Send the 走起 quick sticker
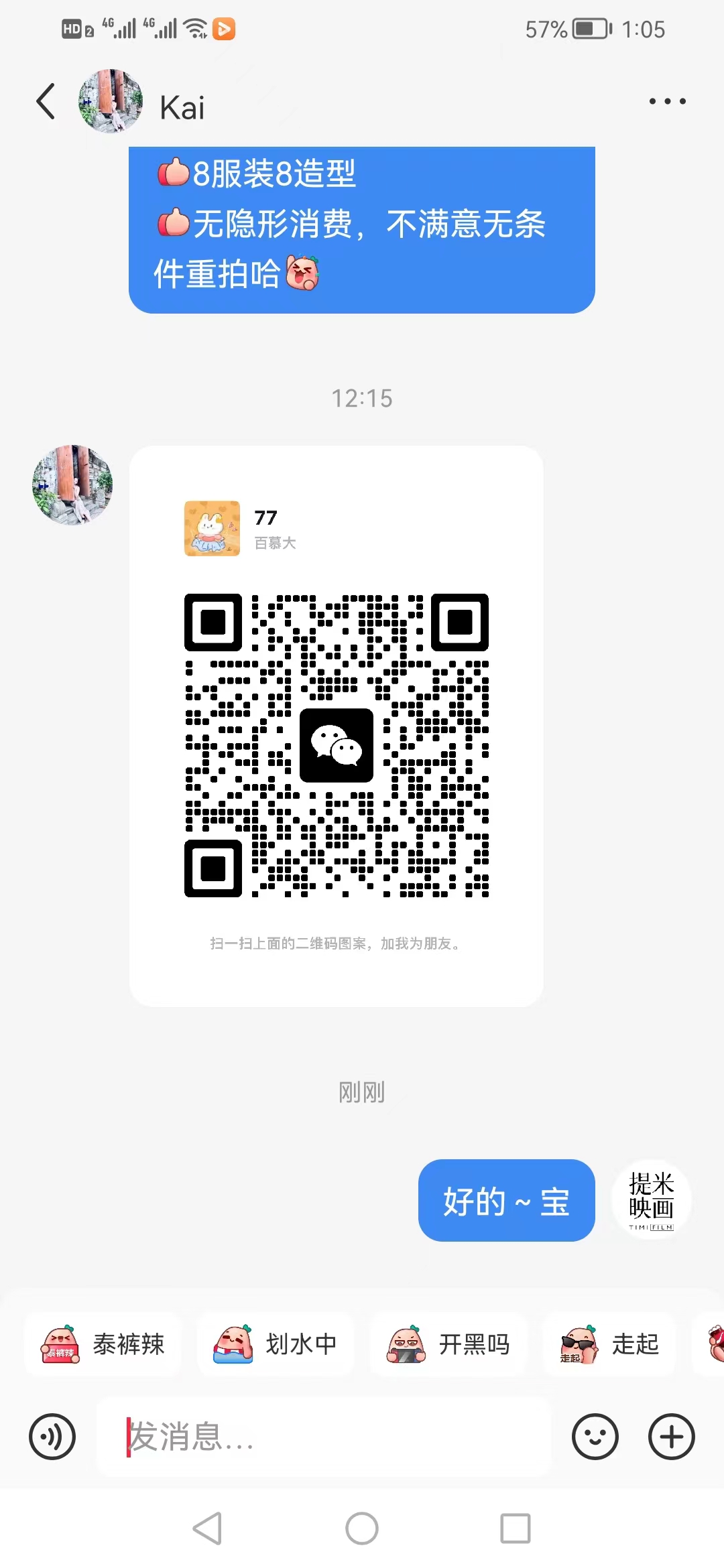This screenshot has width=724, height=1568. (x=609, y=1344)
